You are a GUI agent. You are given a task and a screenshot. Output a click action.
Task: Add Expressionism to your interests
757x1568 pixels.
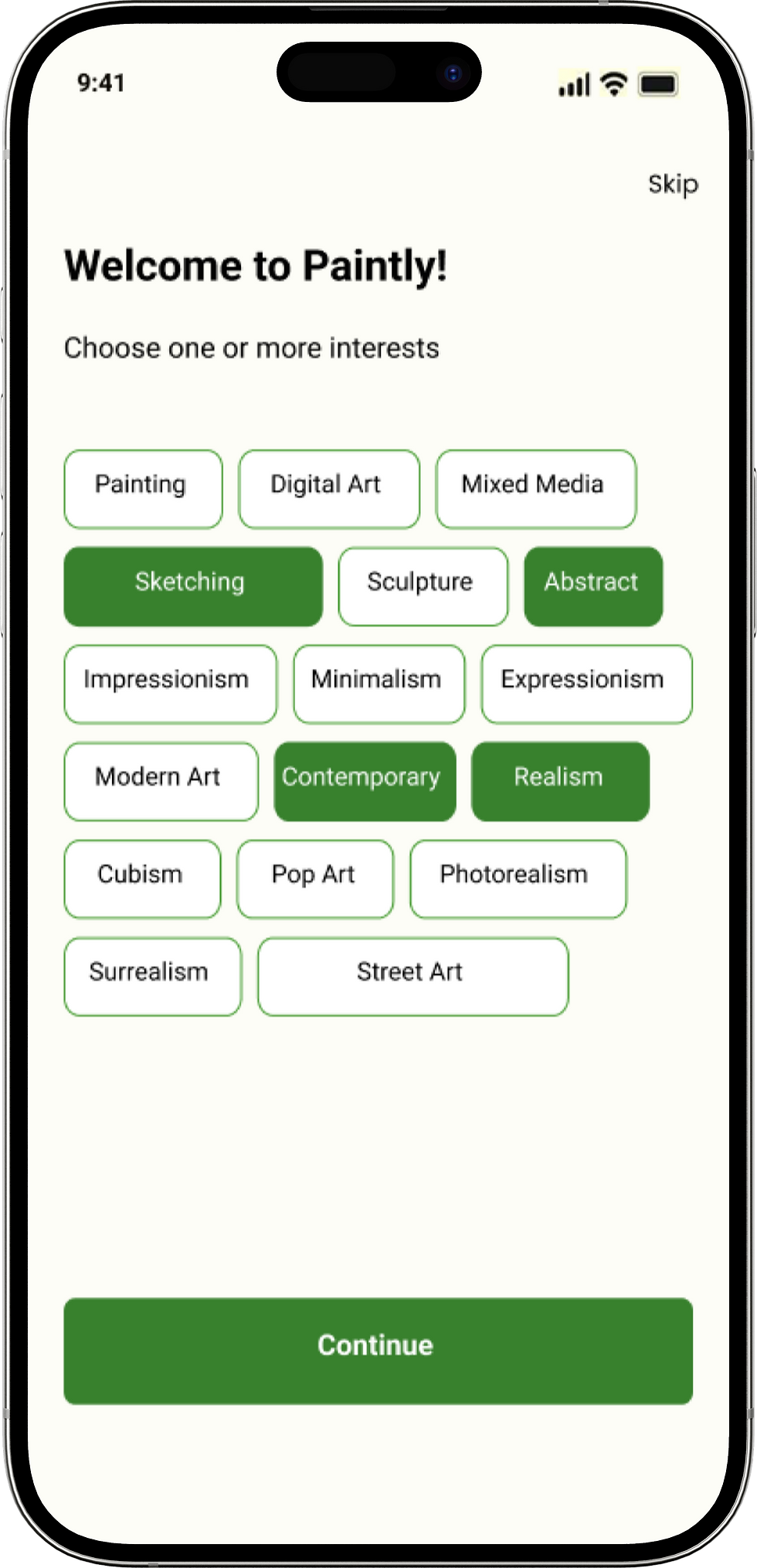(586, 684)
